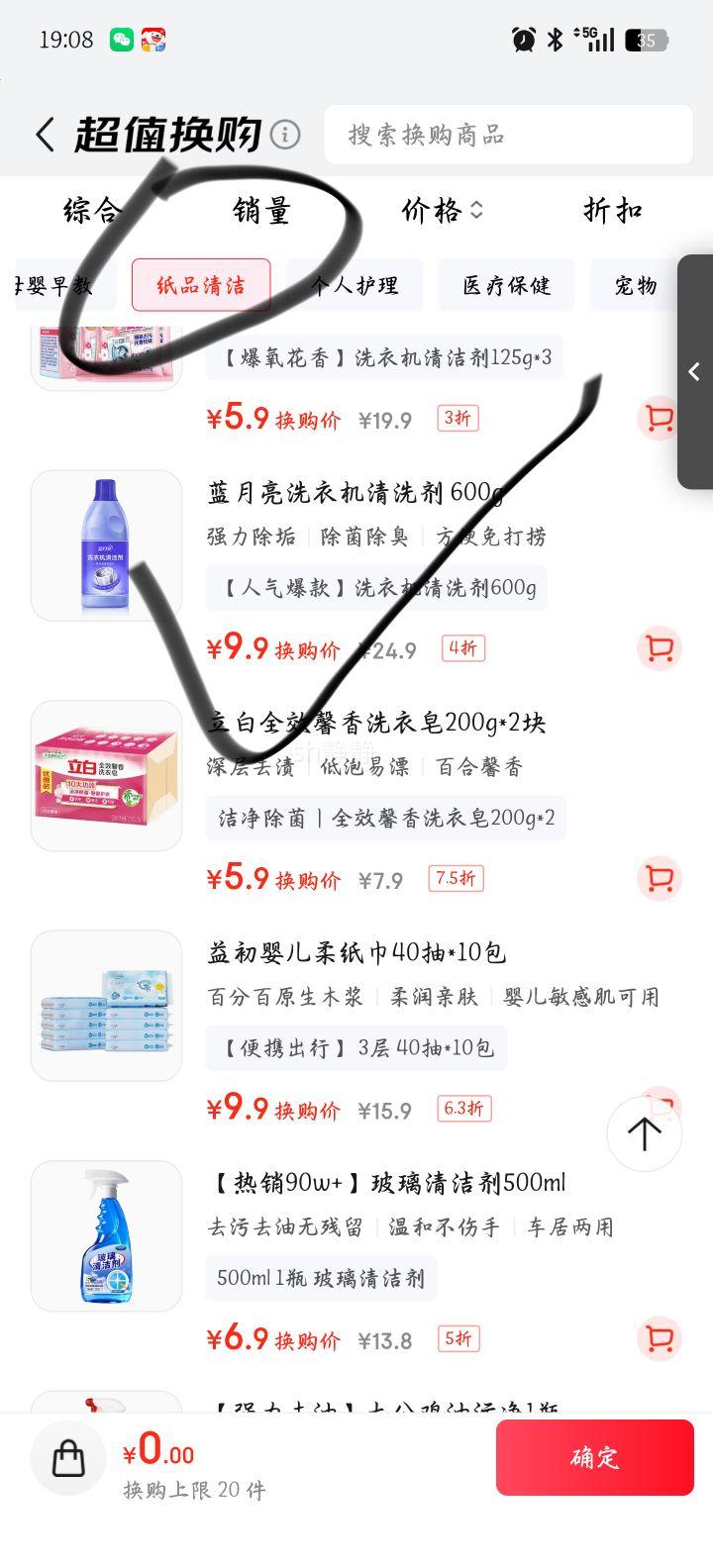The height and width of the screenshot is (1568, 713).
Task: Select the 宠物 category chip
Action: [633, 285]
